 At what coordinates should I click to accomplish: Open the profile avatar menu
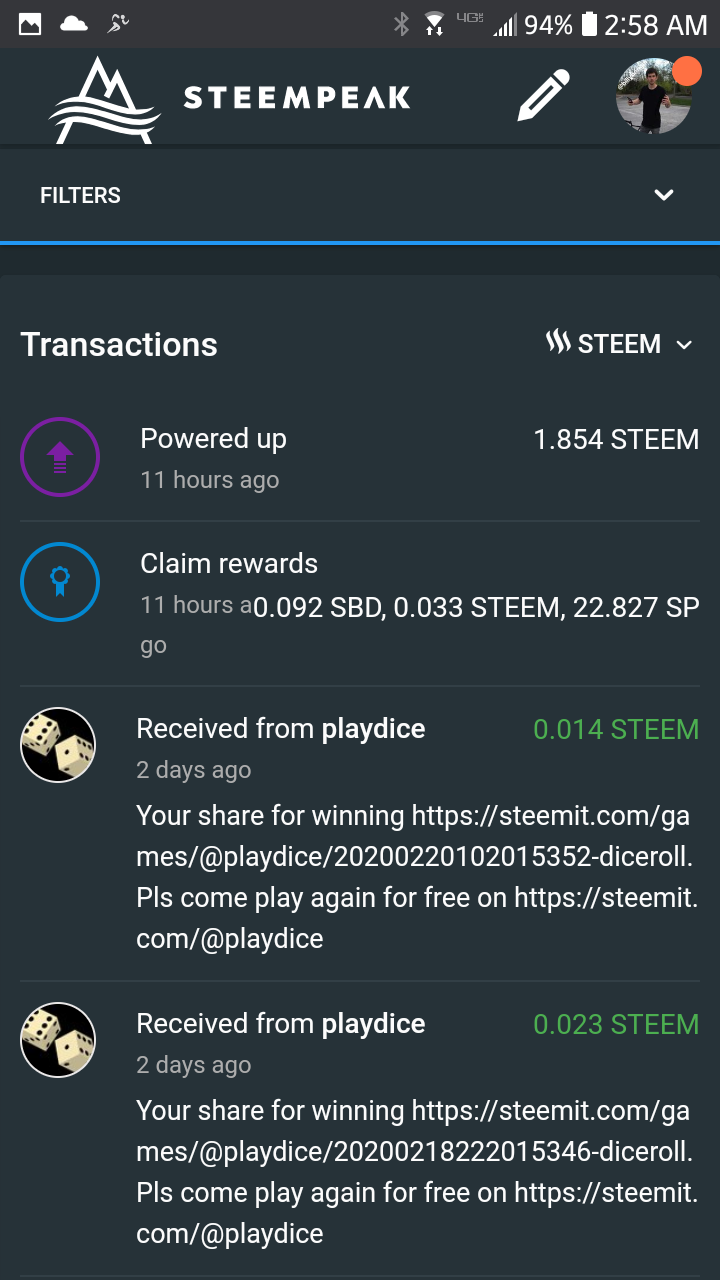(x=654, y=96)
